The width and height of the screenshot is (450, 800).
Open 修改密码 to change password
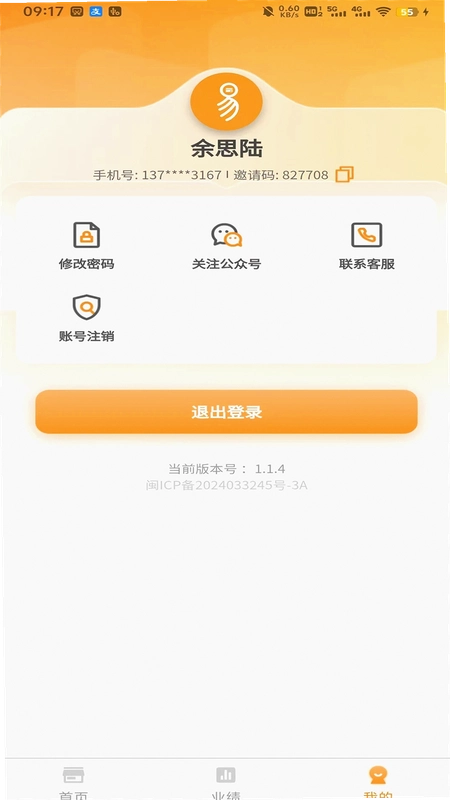(86, 246)
